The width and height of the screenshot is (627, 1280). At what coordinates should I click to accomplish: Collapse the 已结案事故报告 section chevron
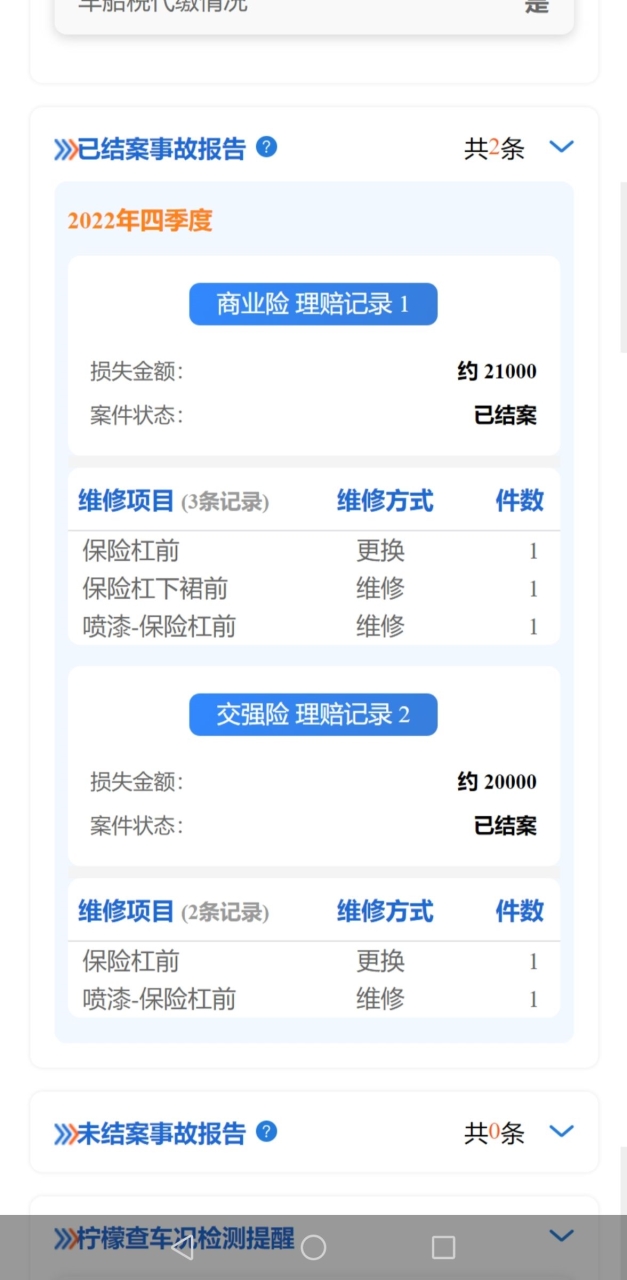562,147
